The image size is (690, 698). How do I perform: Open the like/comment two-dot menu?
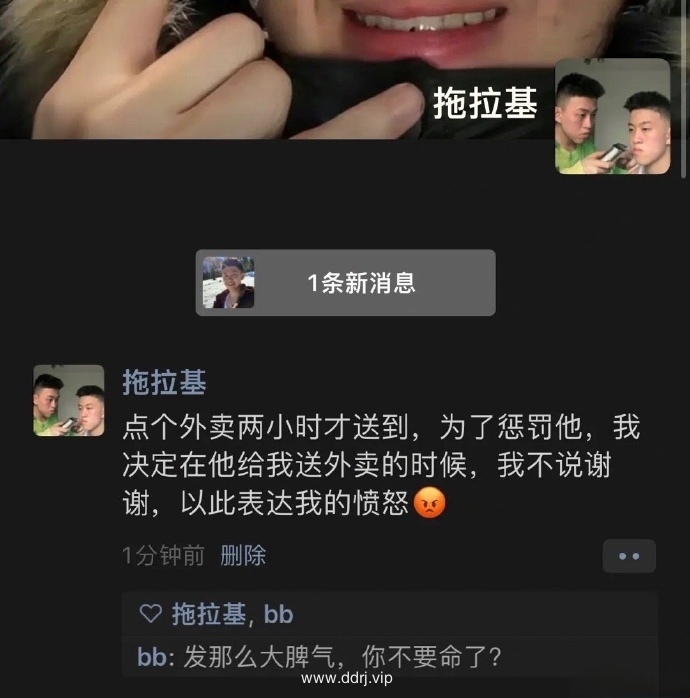[629, 556]
